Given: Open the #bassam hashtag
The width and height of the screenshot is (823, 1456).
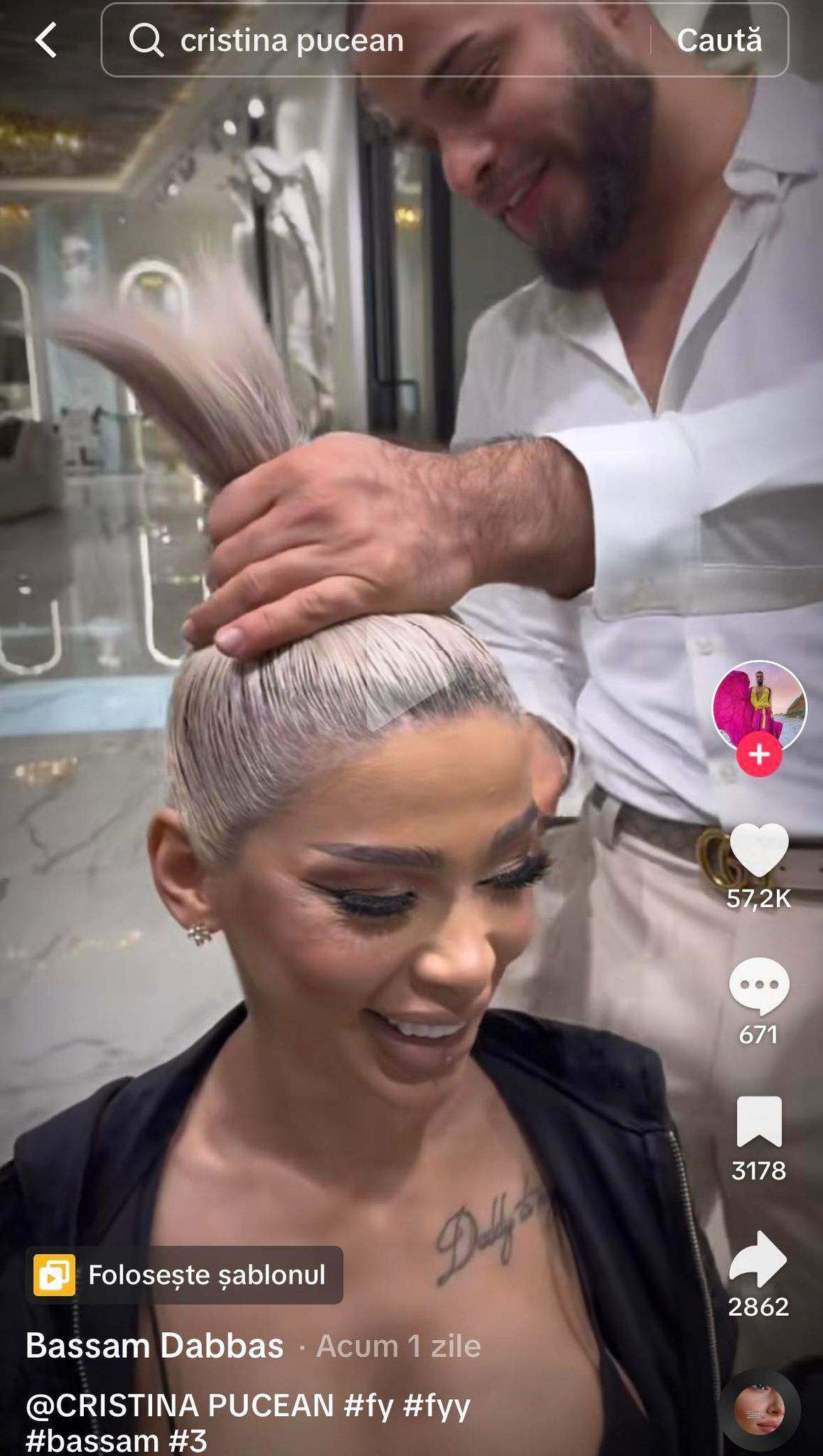Looking at the screenshot, I should [x=92, y=1441].
